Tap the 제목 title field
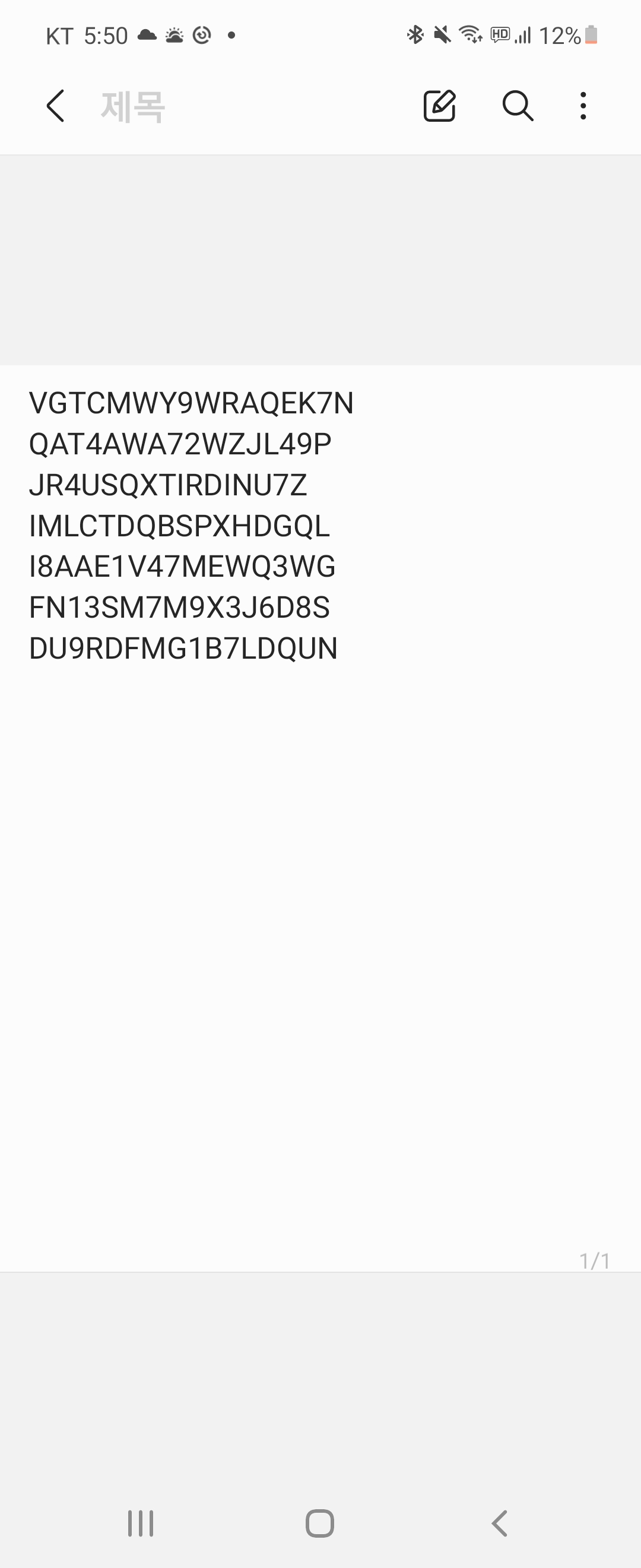Screen dimensions: 641x1568 click(132, 106)
